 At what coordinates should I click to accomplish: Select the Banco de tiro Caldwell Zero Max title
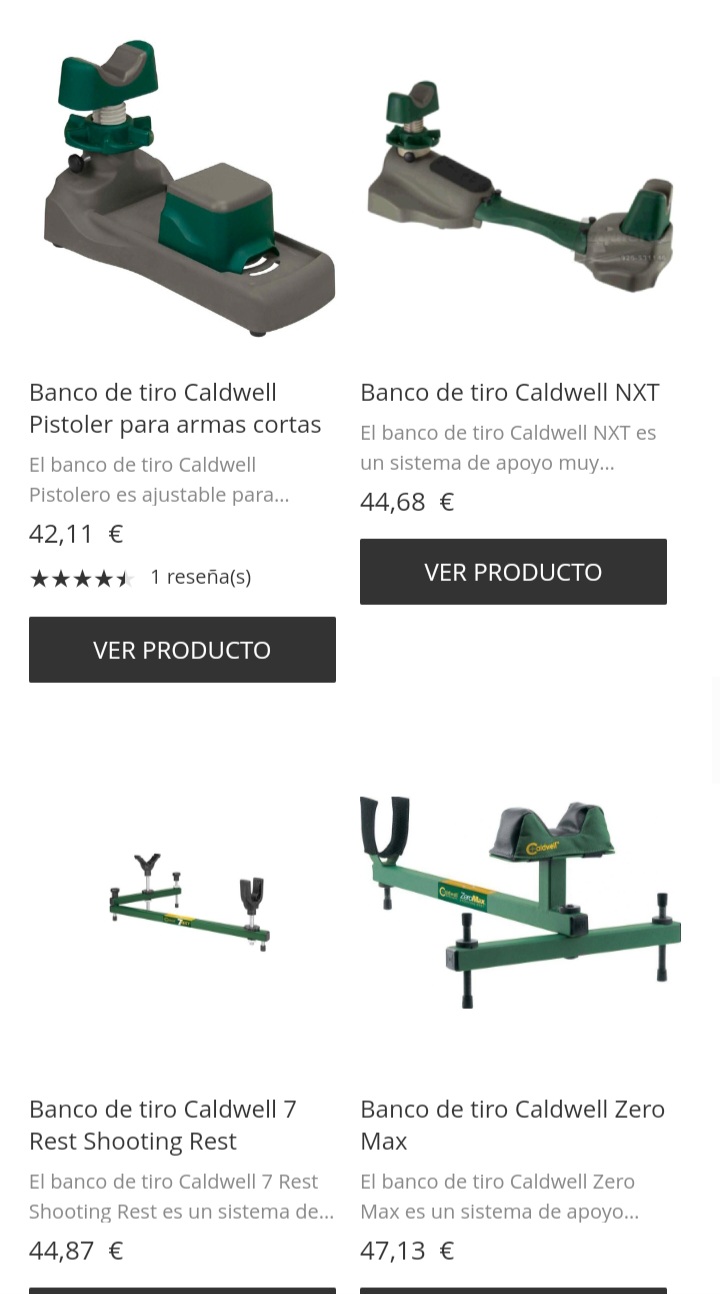coord(512,1124)
